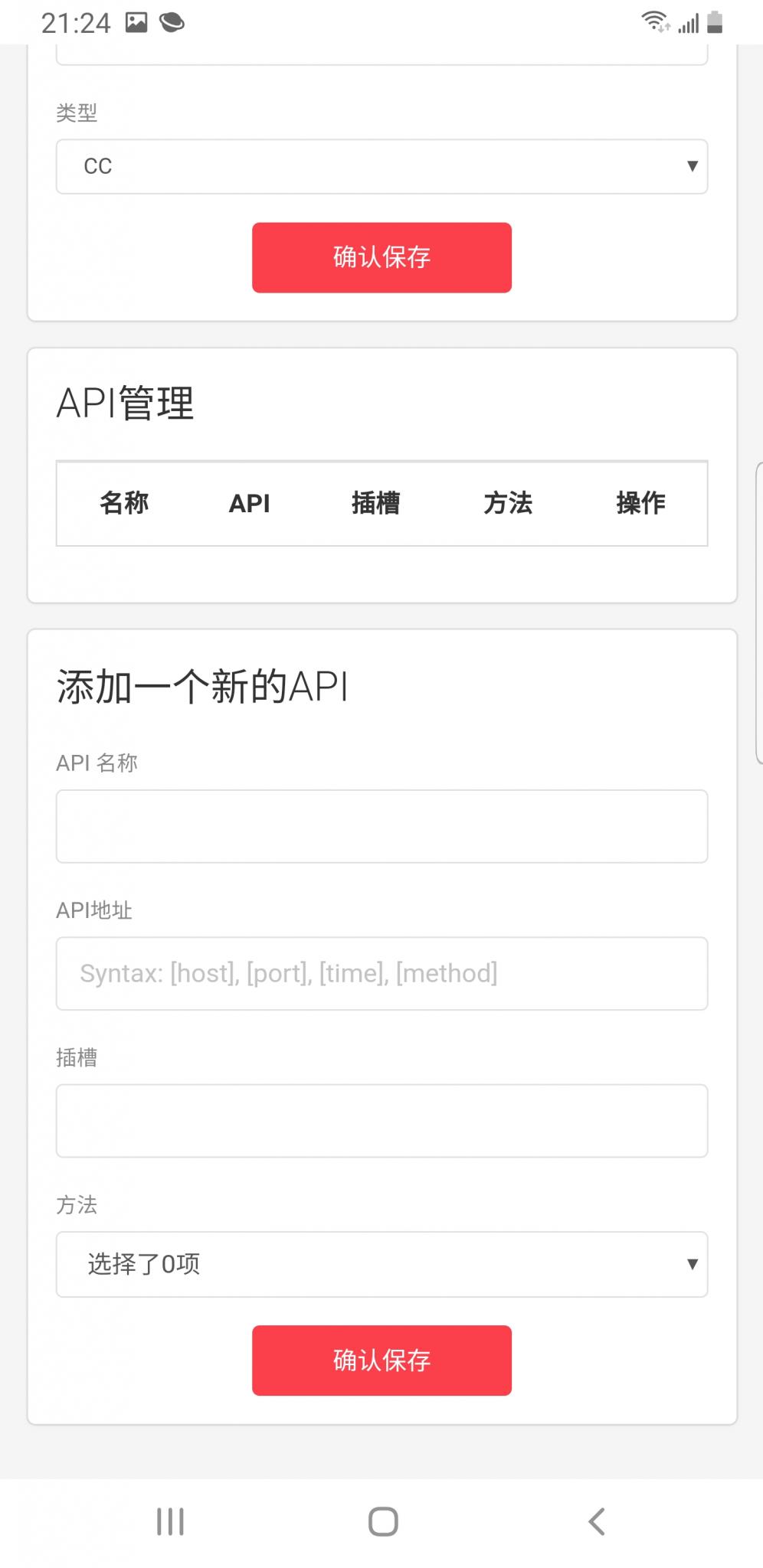Tap the battery indicator icon

tap(716, 22)
